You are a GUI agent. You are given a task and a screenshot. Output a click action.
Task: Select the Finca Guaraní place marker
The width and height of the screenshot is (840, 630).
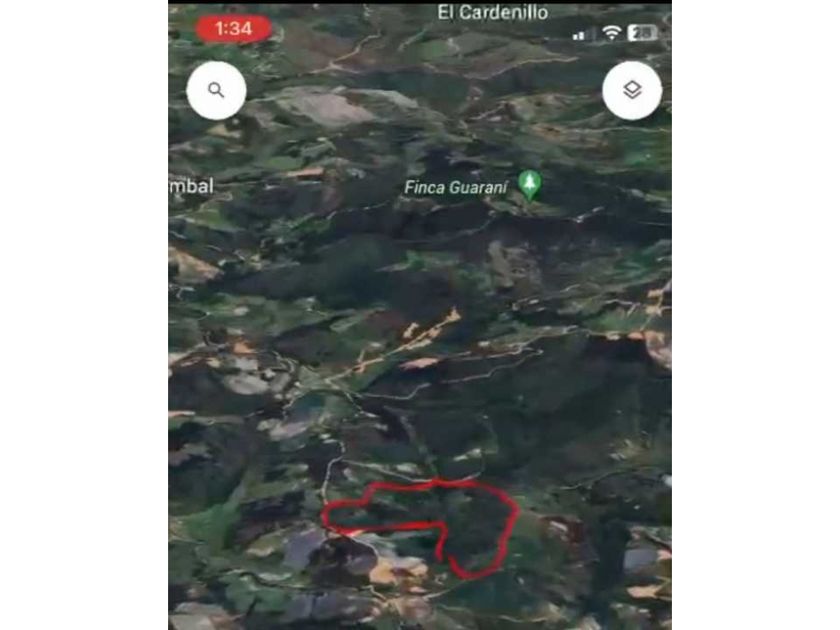point(530,185)
